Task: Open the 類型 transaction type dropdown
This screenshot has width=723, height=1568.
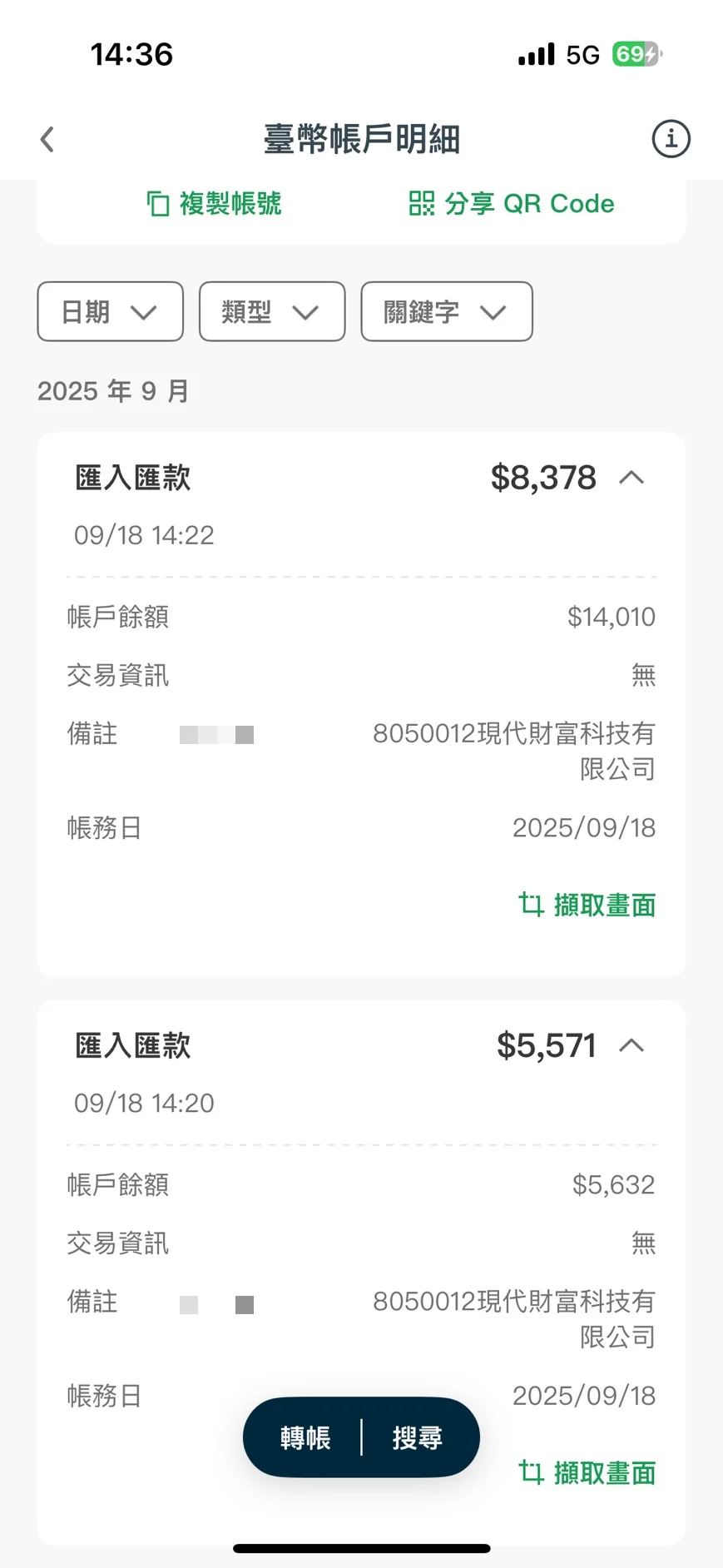Action: click(x=271, y=312)
